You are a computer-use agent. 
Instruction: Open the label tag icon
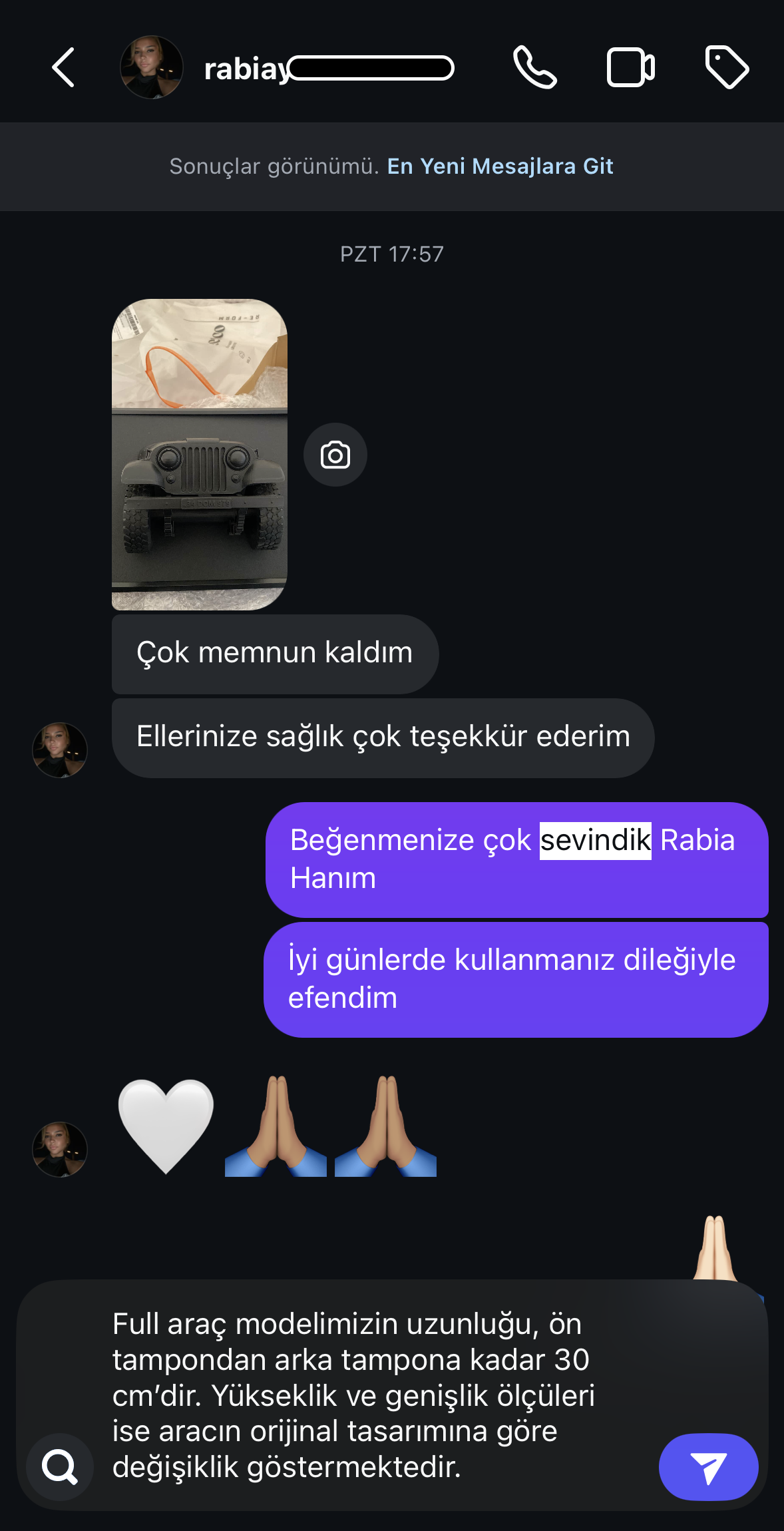tap(726, 67)
